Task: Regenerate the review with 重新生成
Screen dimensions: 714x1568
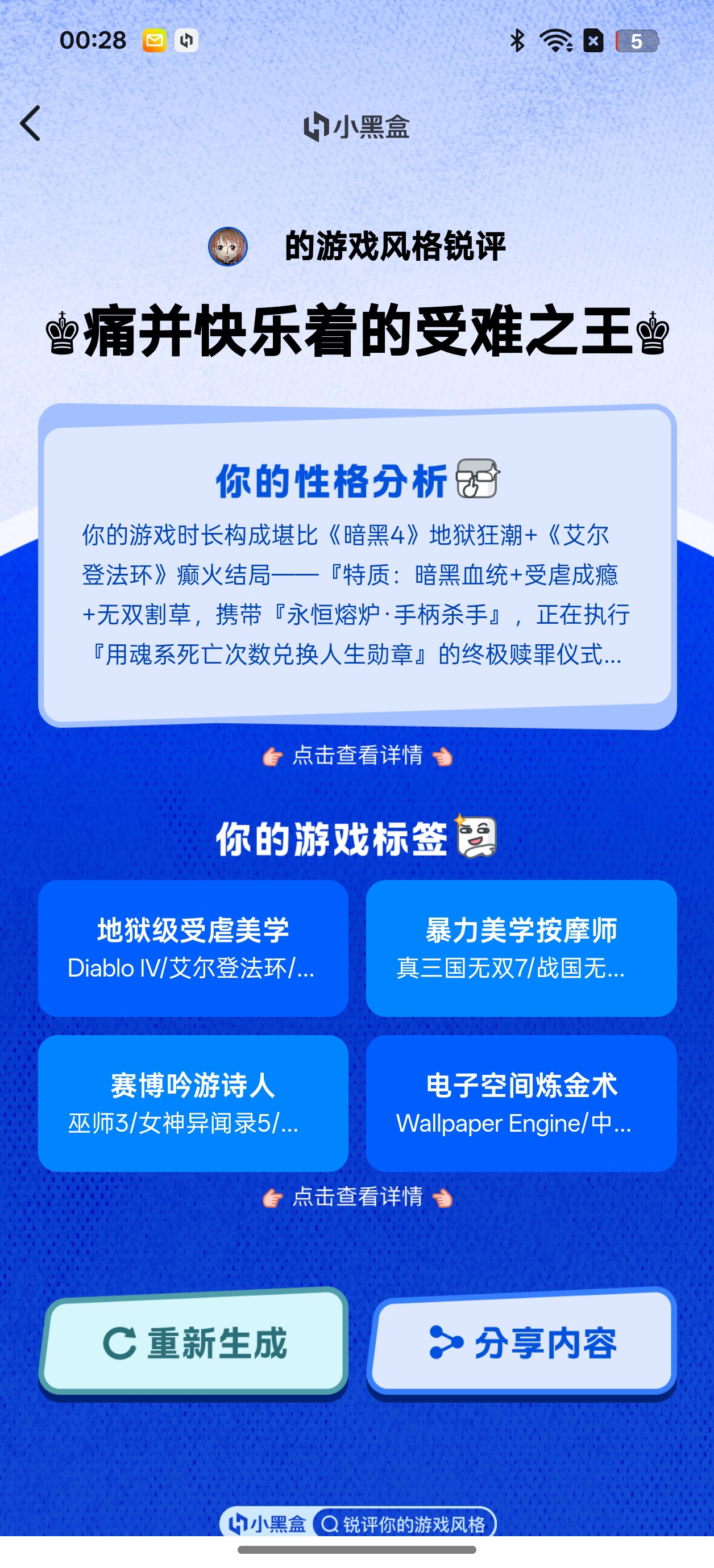Action: [194, 1344]
